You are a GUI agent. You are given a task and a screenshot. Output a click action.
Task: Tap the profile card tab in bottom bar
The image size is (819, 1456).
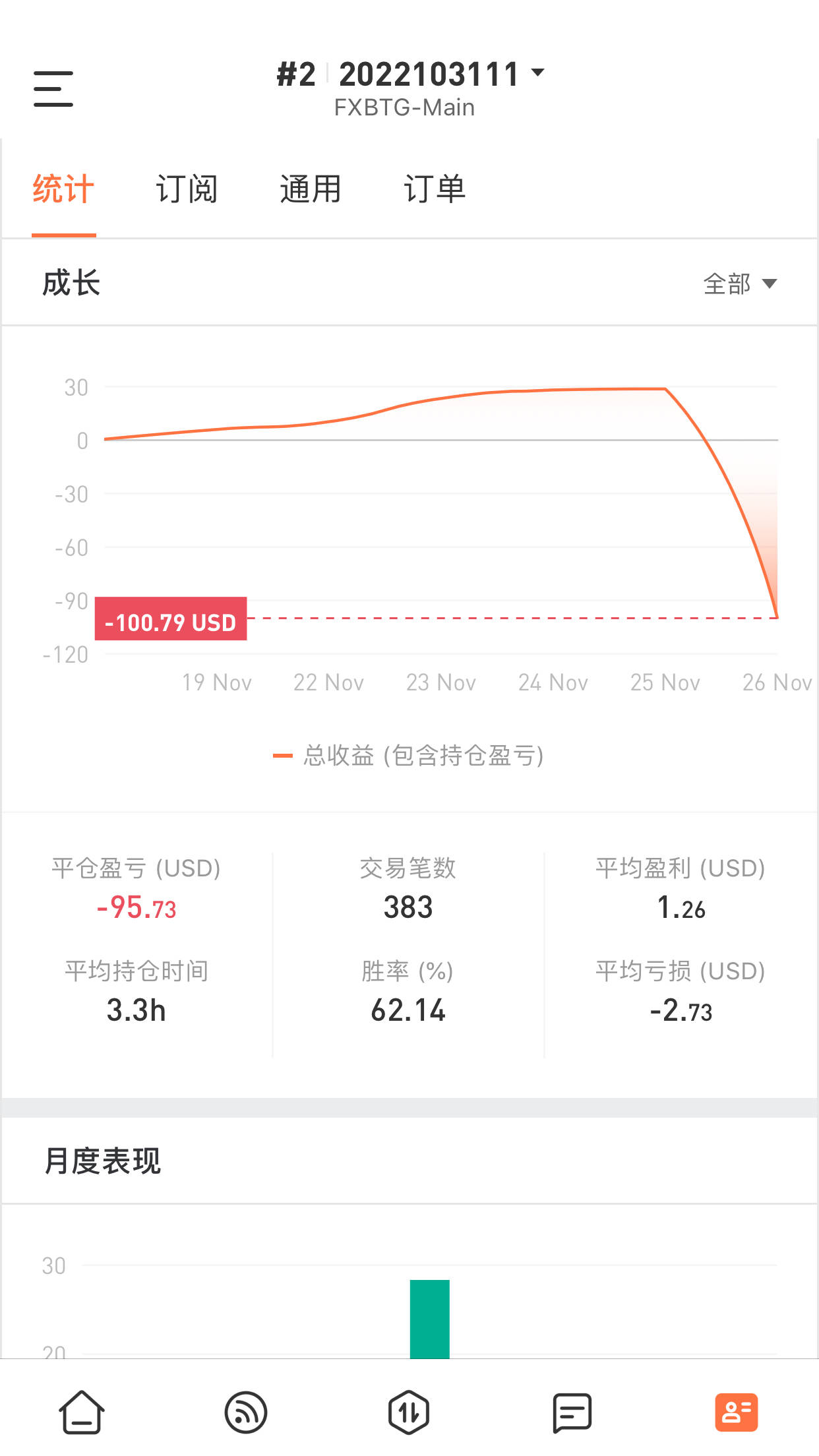click(x=737, y=1412)
